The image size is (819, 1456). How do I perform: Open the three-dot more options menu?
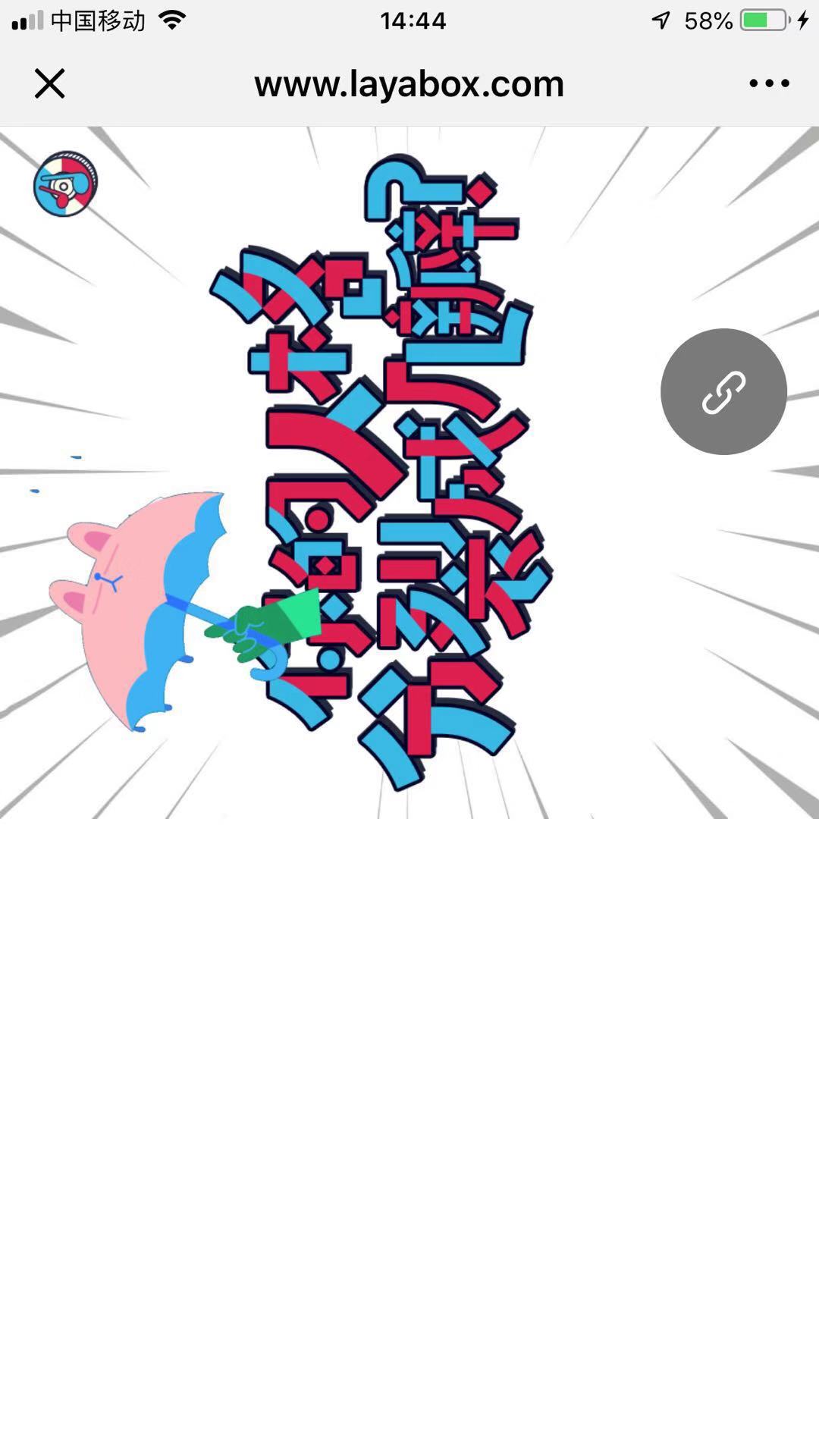coord(769,83)
